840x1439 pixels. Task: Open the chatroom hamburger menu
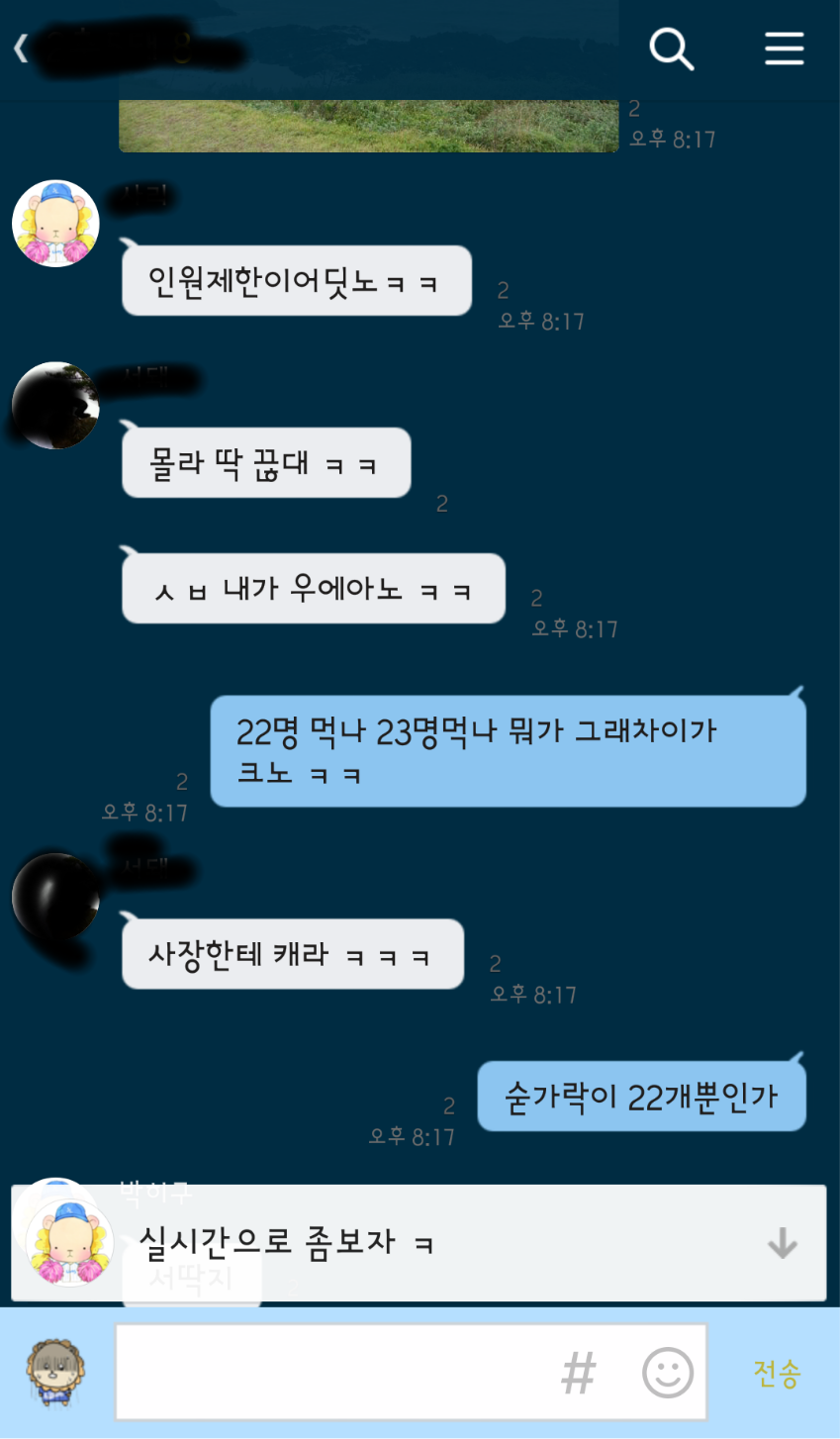(785, 49)
